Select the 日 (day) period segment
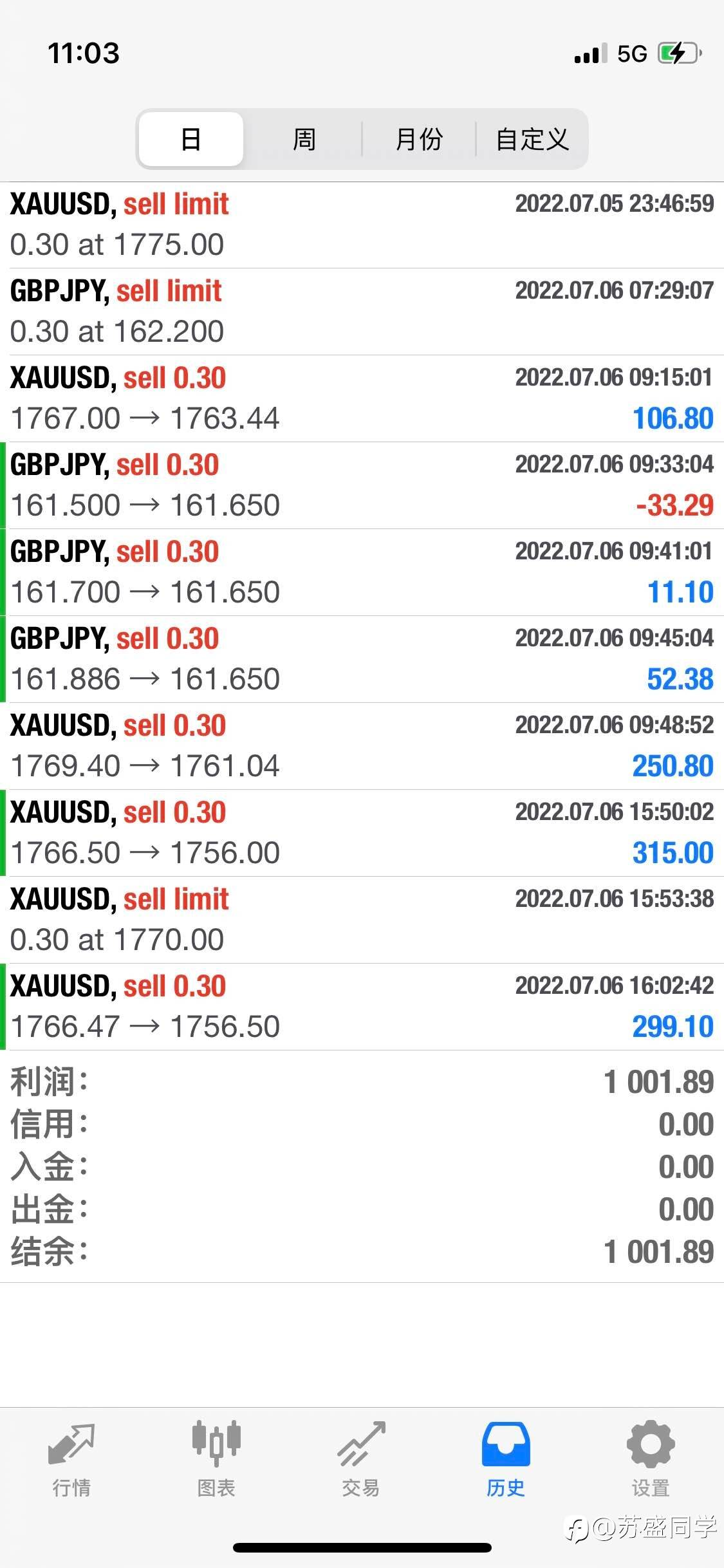The height and width of the screenshot is (1568, 724). click(191, 139)
